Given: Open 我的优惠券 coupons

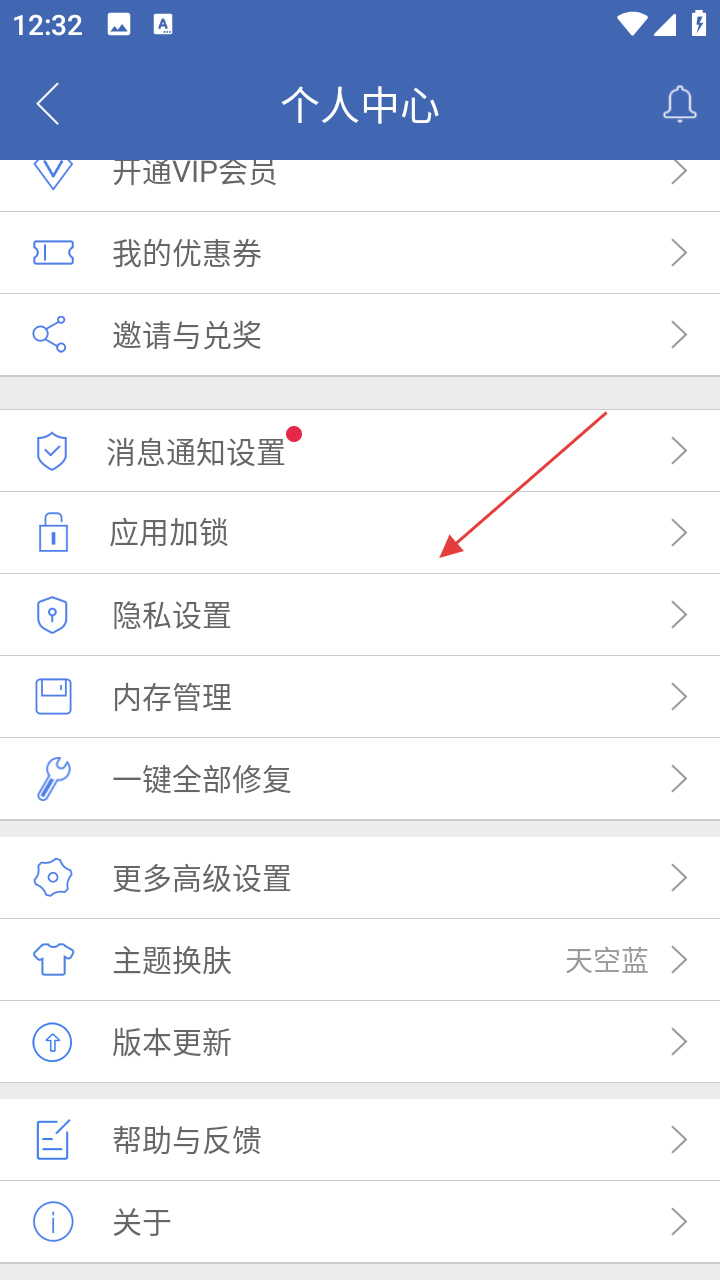Looking at the screenshot, I should click(x=360, y=253).
